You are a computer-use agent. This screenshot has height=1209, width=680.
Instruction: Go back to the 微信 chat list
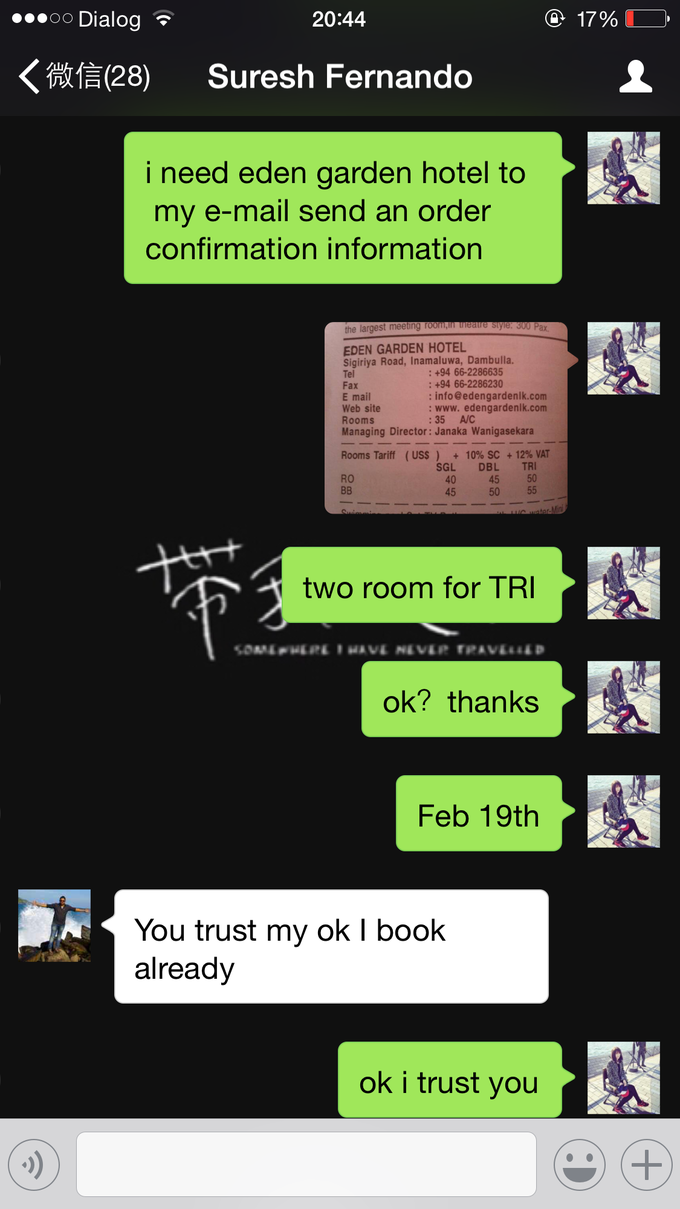pos(85,77)
